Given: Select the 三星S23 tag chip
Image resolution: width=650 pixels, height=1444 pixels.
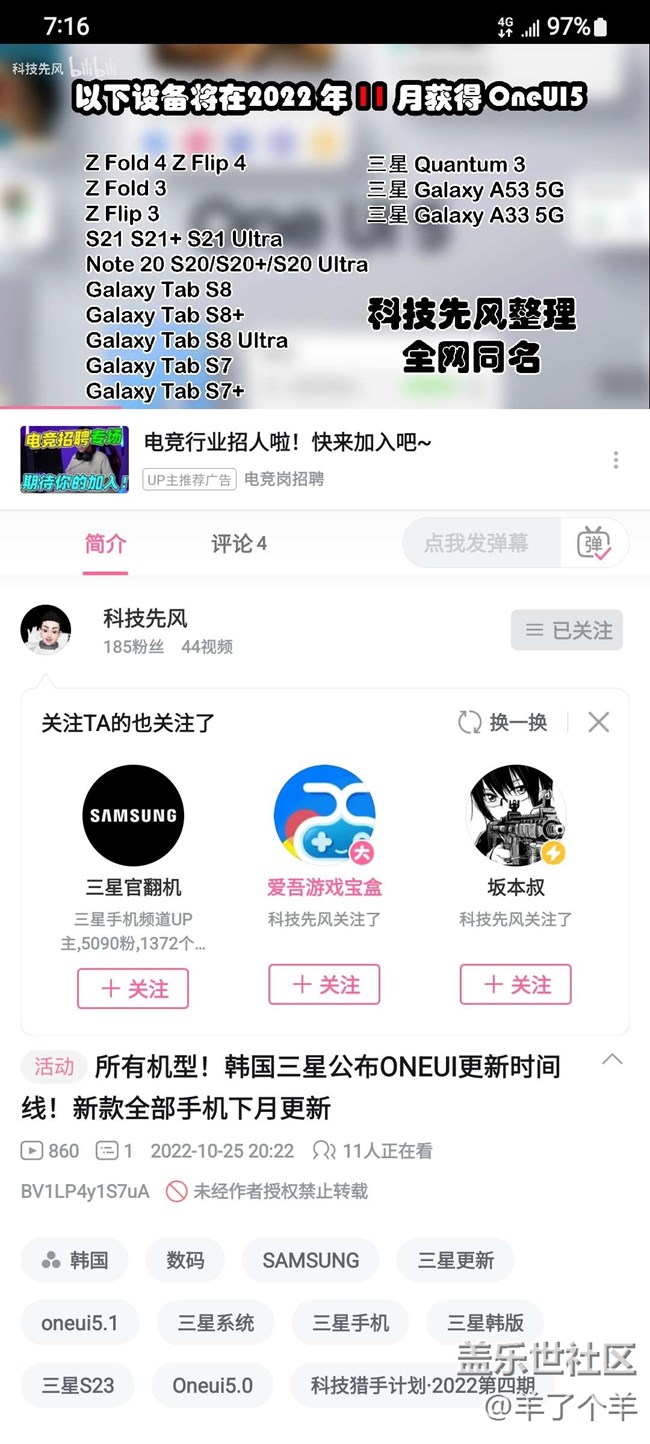Looking at the screenshot, I should click(x=77, y=1385).
